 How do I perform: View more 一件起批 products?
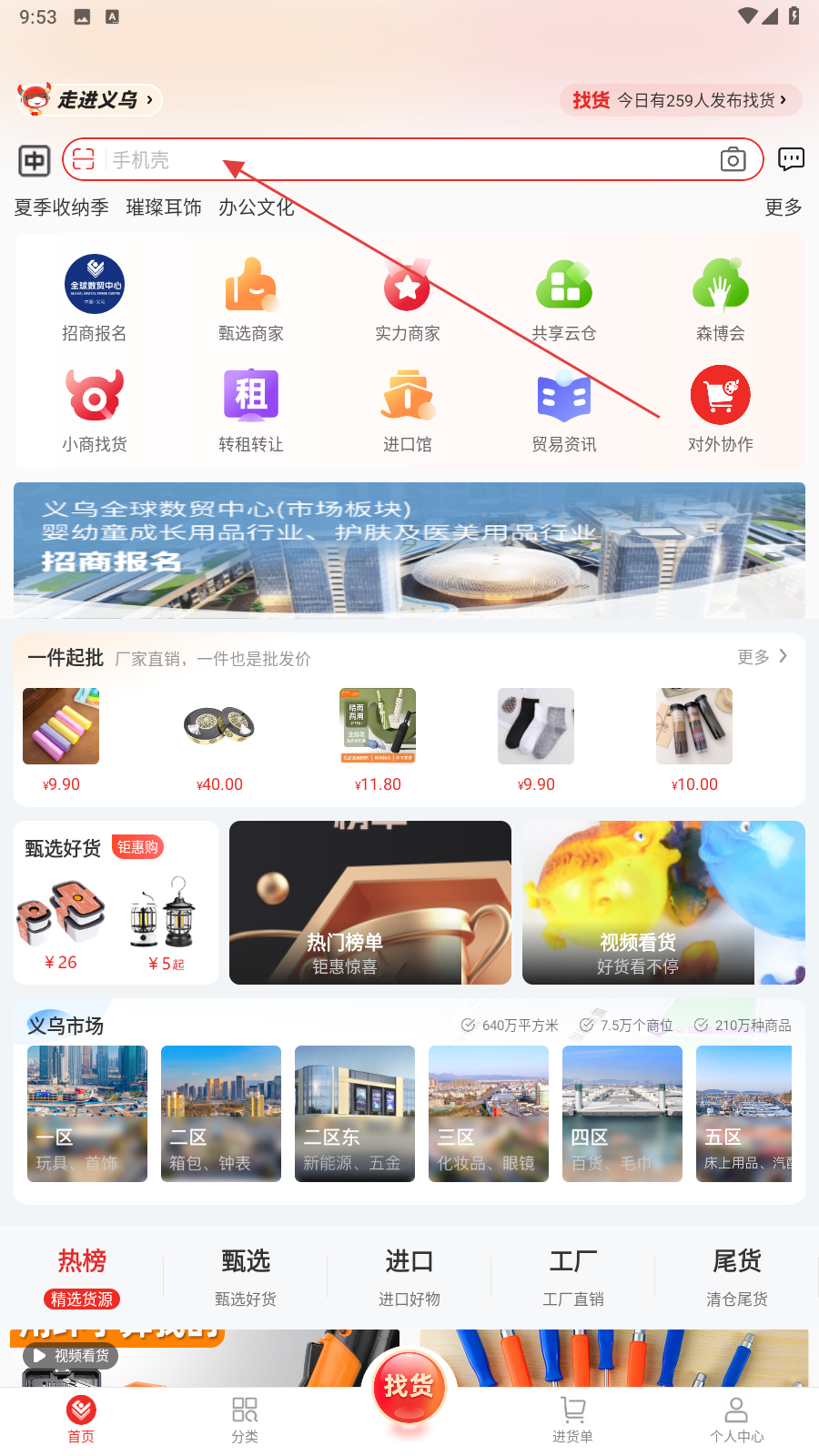[x=763, y=657]
